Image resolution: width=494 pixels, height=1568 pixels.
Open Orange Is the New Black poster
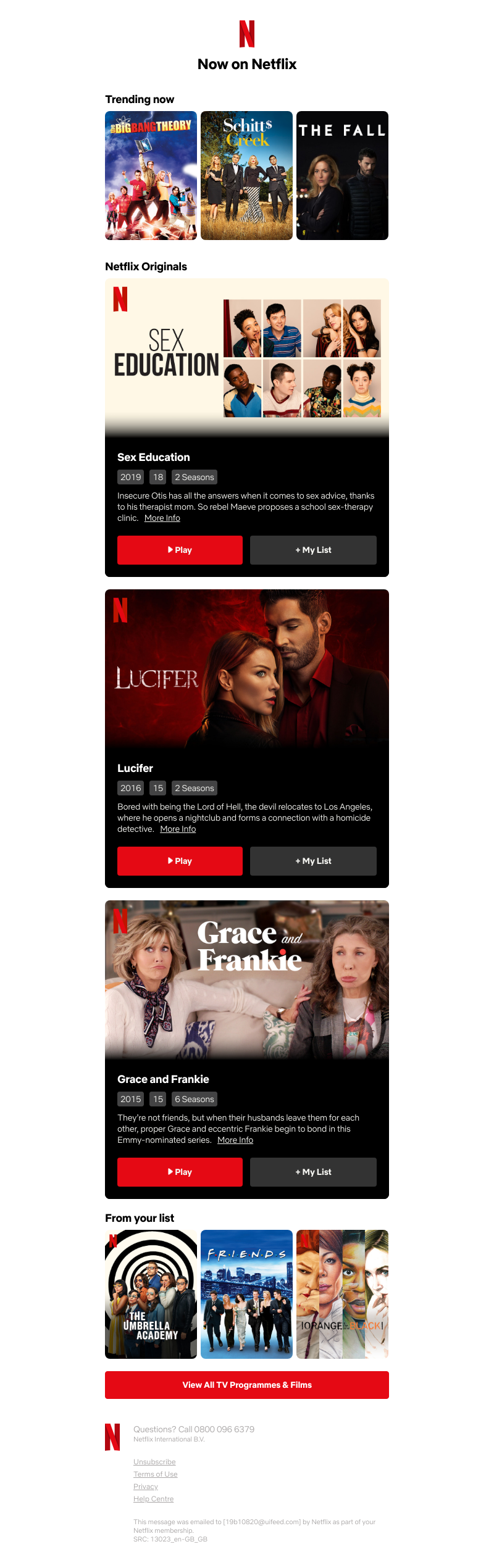(x=342, y=1294)
